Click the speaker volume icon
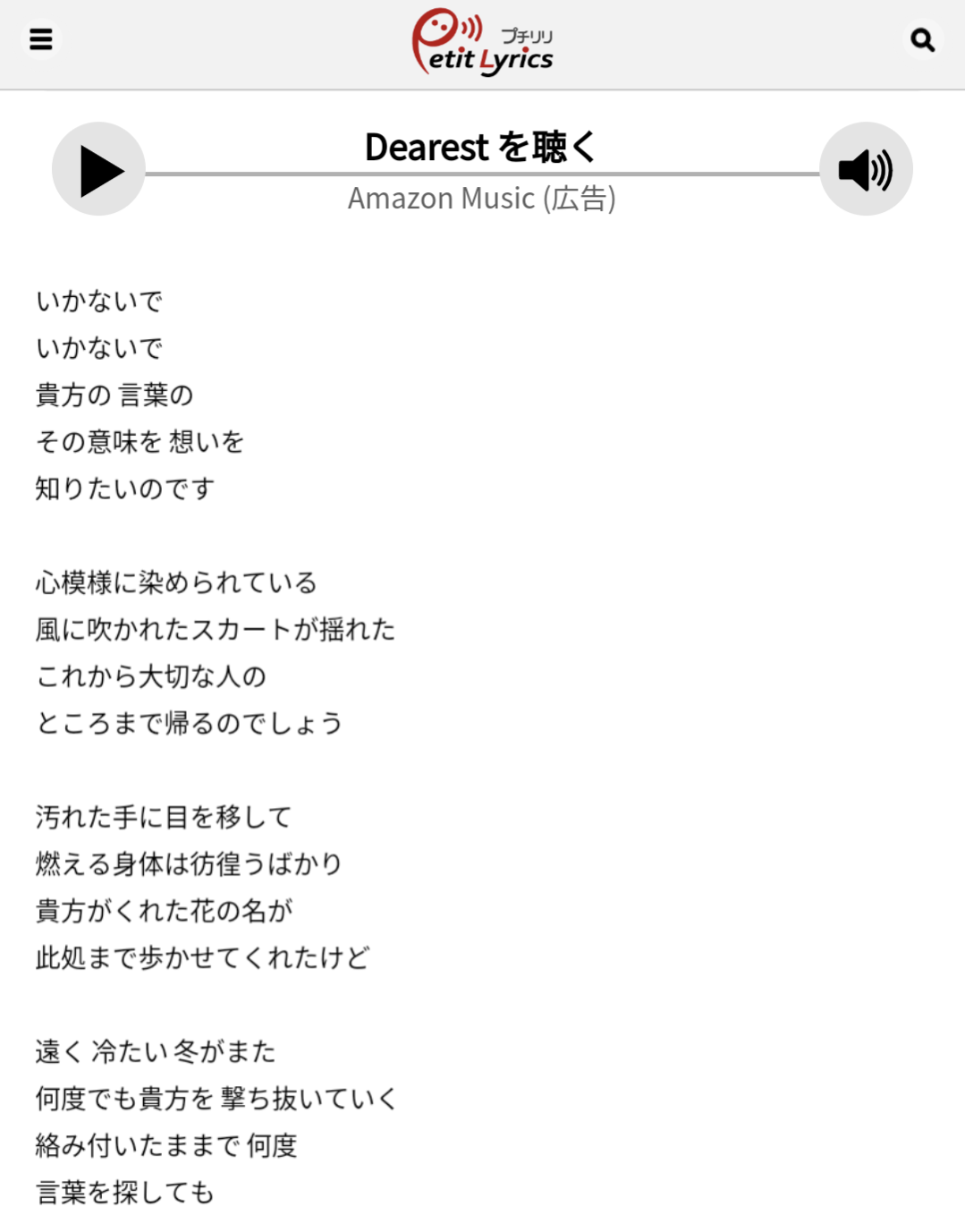 864,168
